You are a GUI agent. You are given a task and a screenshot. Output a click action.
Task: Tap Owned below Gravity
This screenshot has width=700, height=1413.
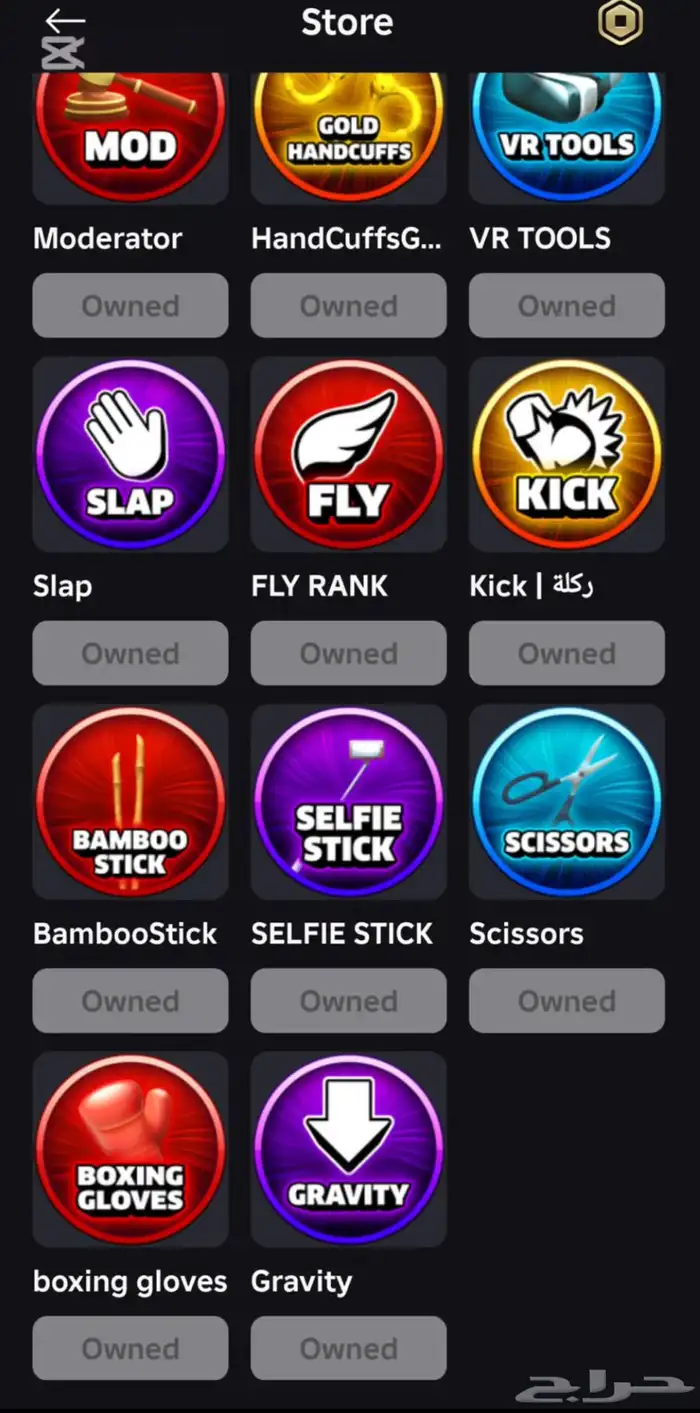[x=348, y=1348]
